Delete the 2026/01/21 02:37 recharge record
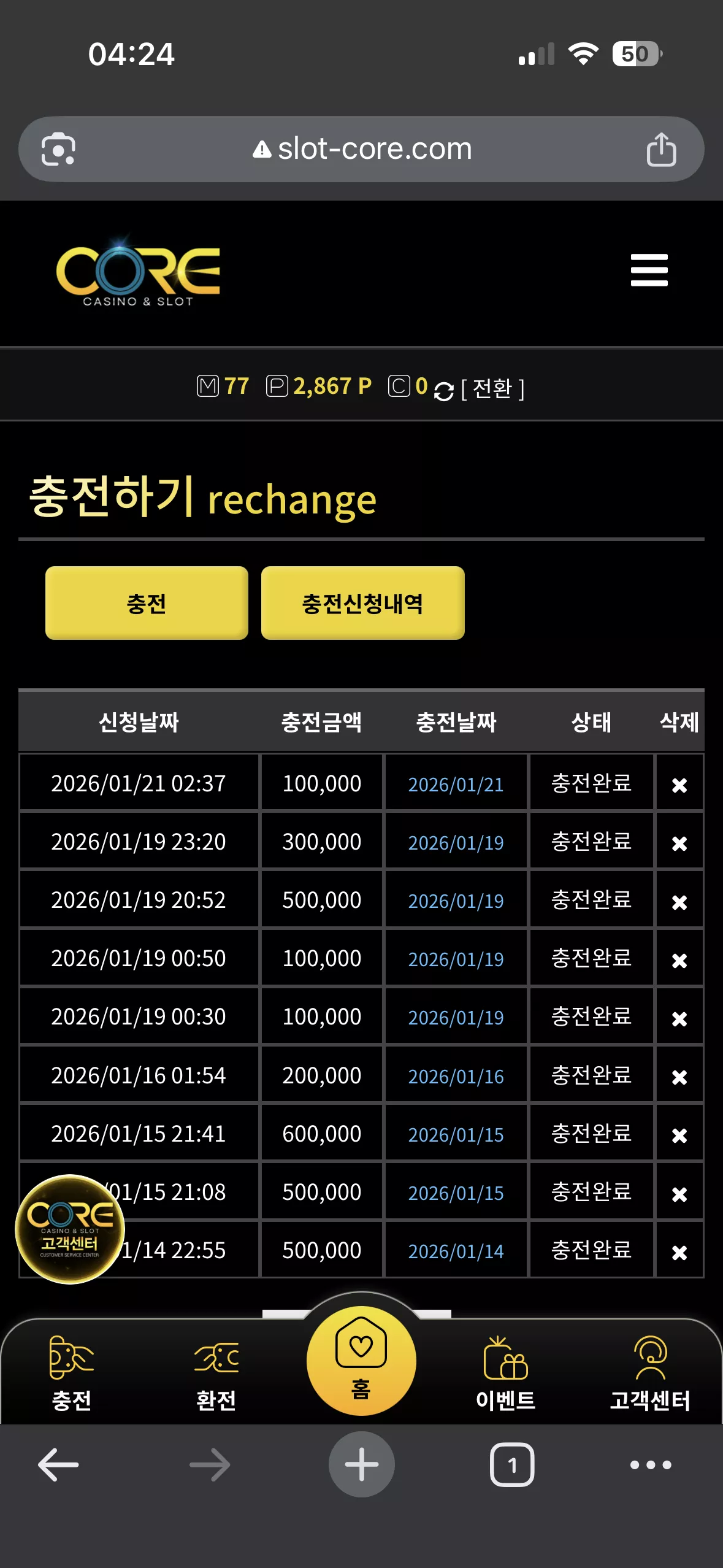 click(x=679, y=785)
